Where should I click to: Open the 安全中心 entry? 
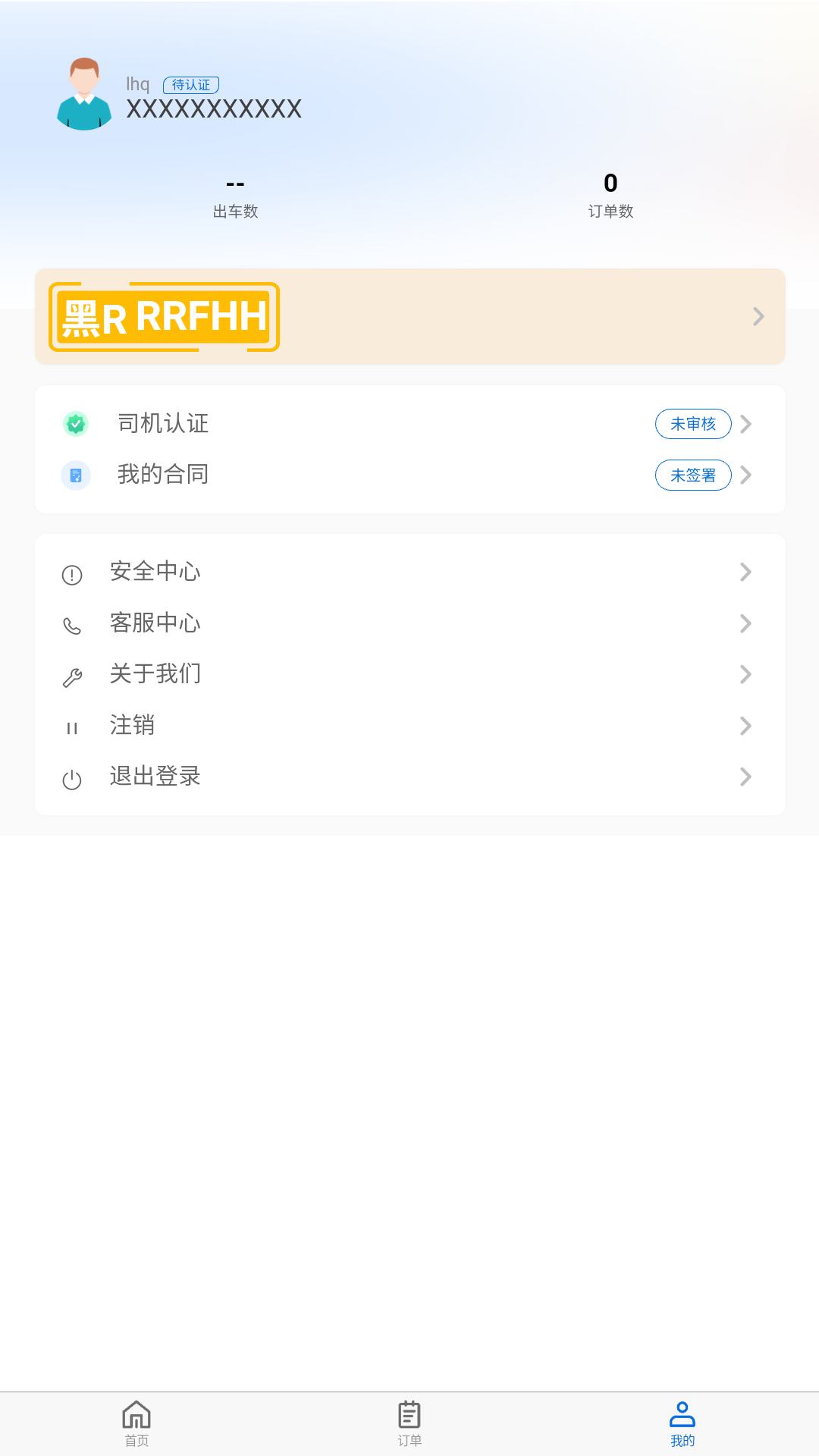(x=155, y=572)
